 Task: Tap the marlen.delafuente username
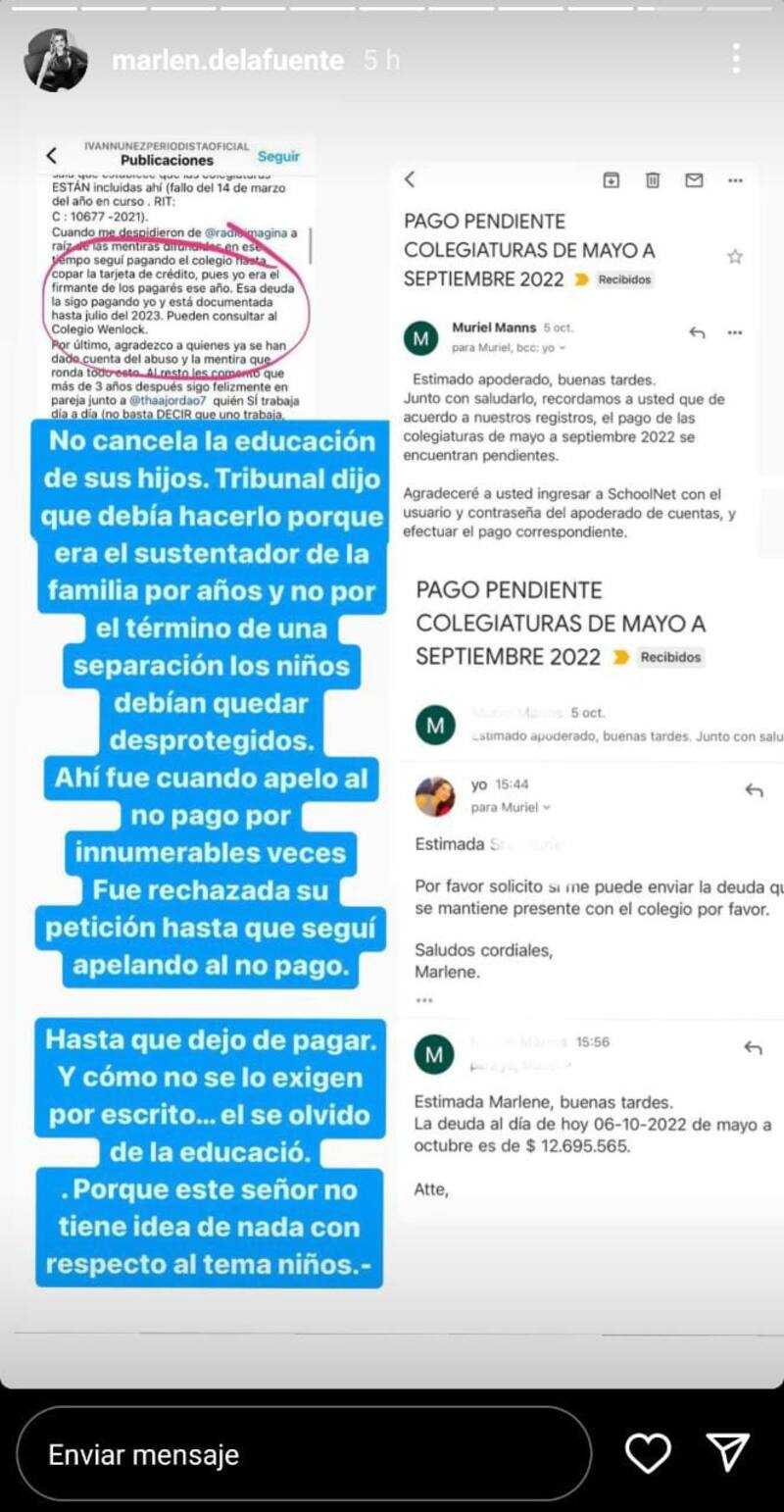click(227, 61)
